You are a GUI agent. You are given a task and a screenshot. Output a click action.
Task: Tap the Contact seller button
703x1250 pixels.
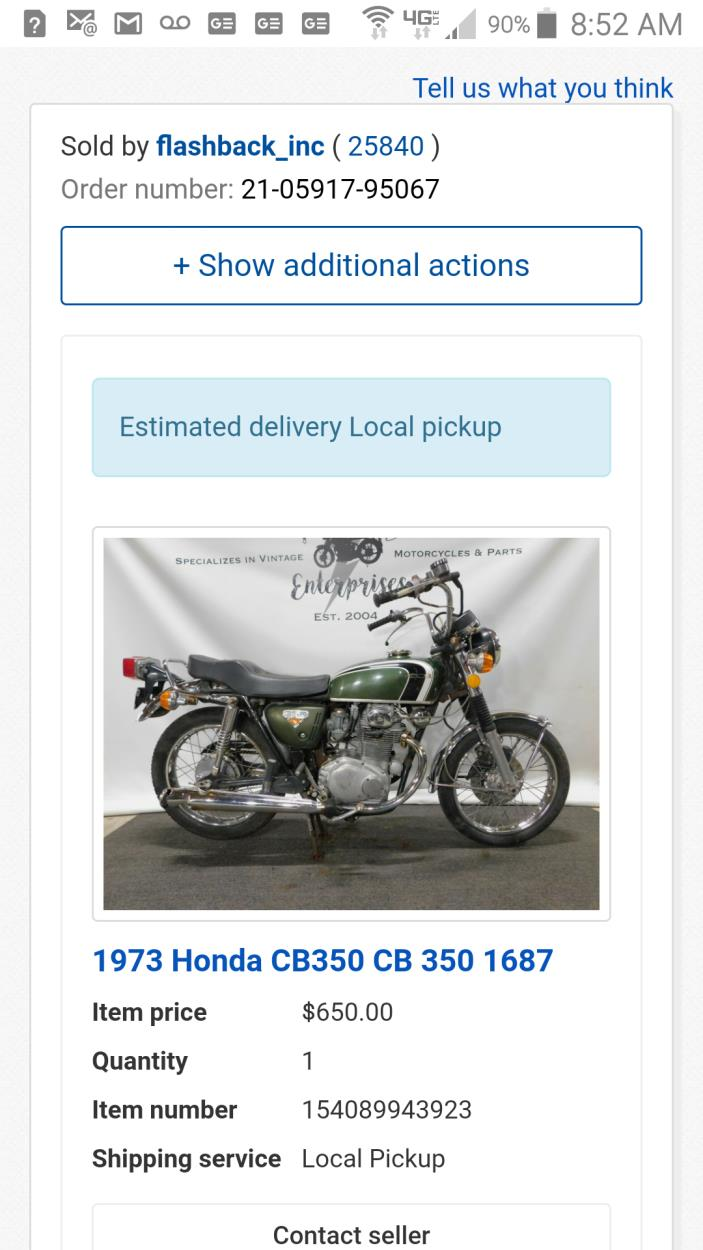(351, 1234)
